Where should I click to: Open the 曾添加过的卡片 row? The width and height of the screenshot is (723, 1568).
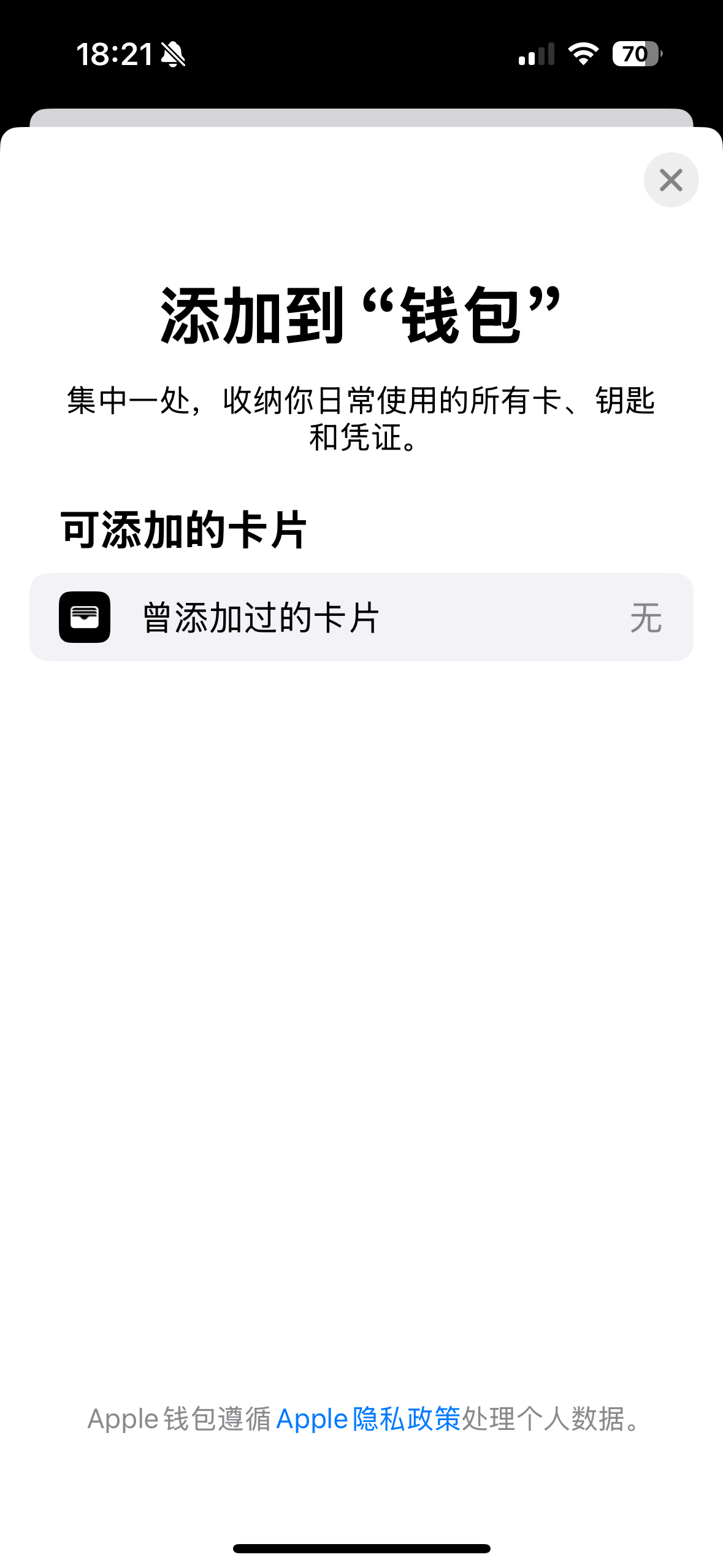click(361, 617)
